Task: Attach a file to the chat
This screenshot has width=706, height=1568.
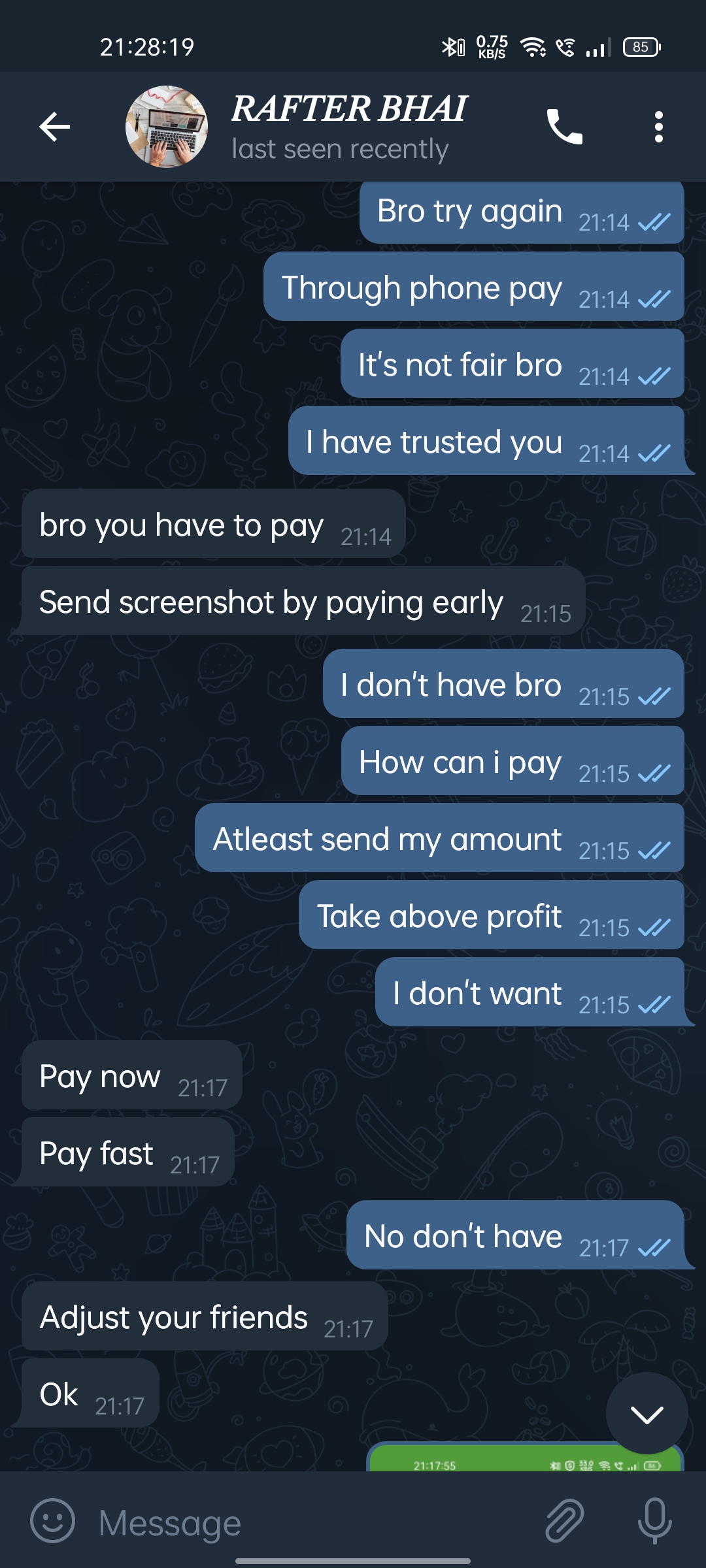Action: click(564, 1520)
